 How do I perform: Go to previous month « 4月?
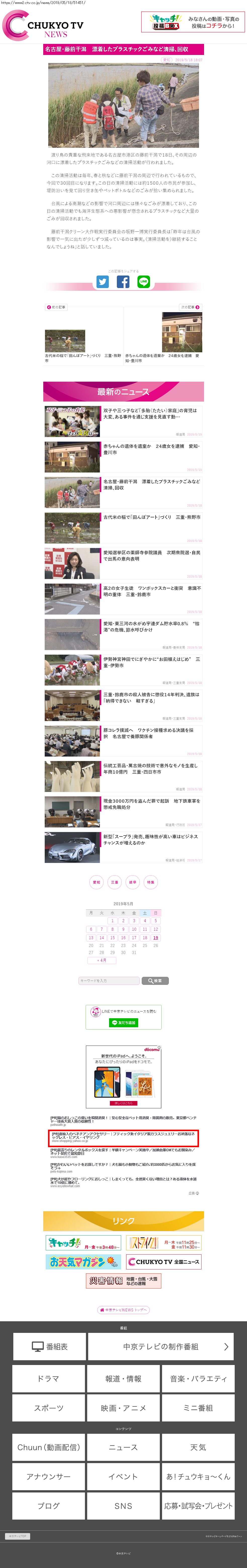point(102,960)
